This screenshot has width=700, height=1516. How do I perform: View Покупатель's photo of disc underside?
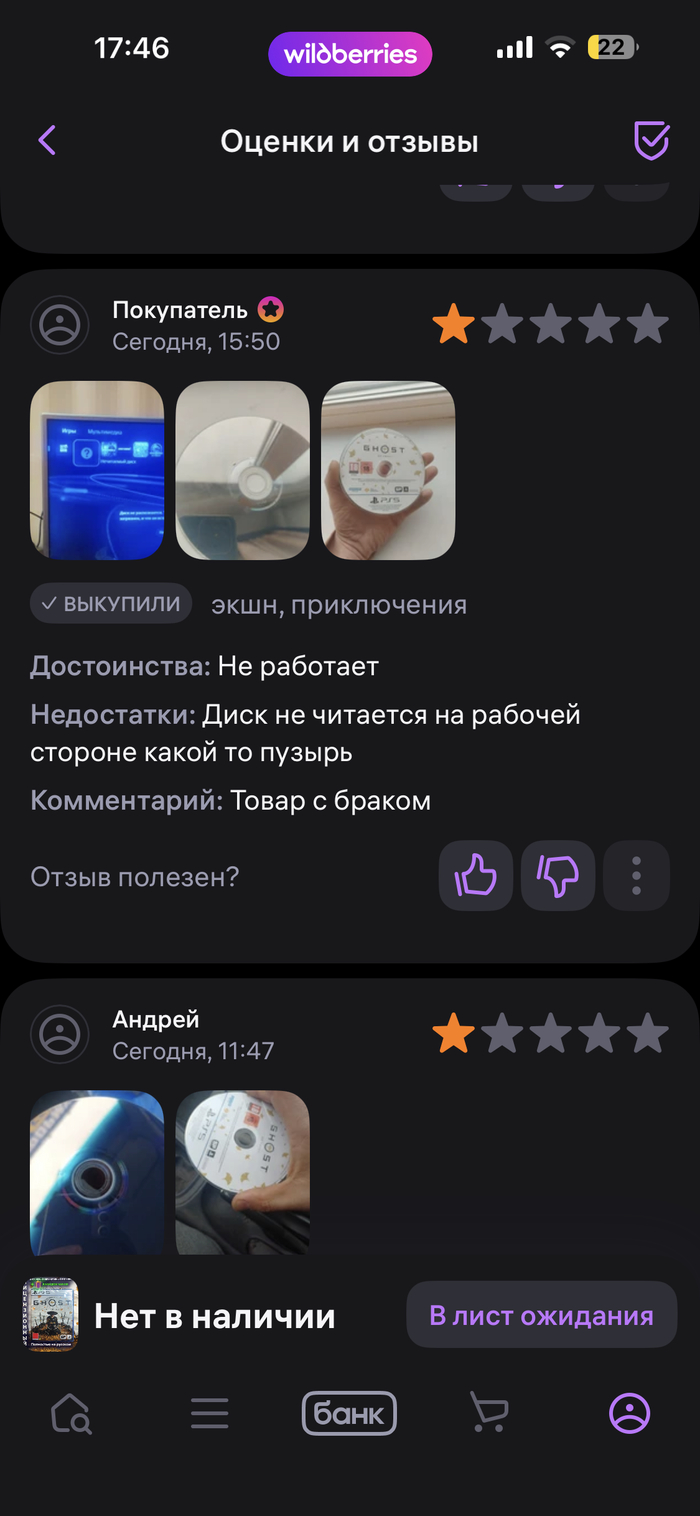click(243, 470)
